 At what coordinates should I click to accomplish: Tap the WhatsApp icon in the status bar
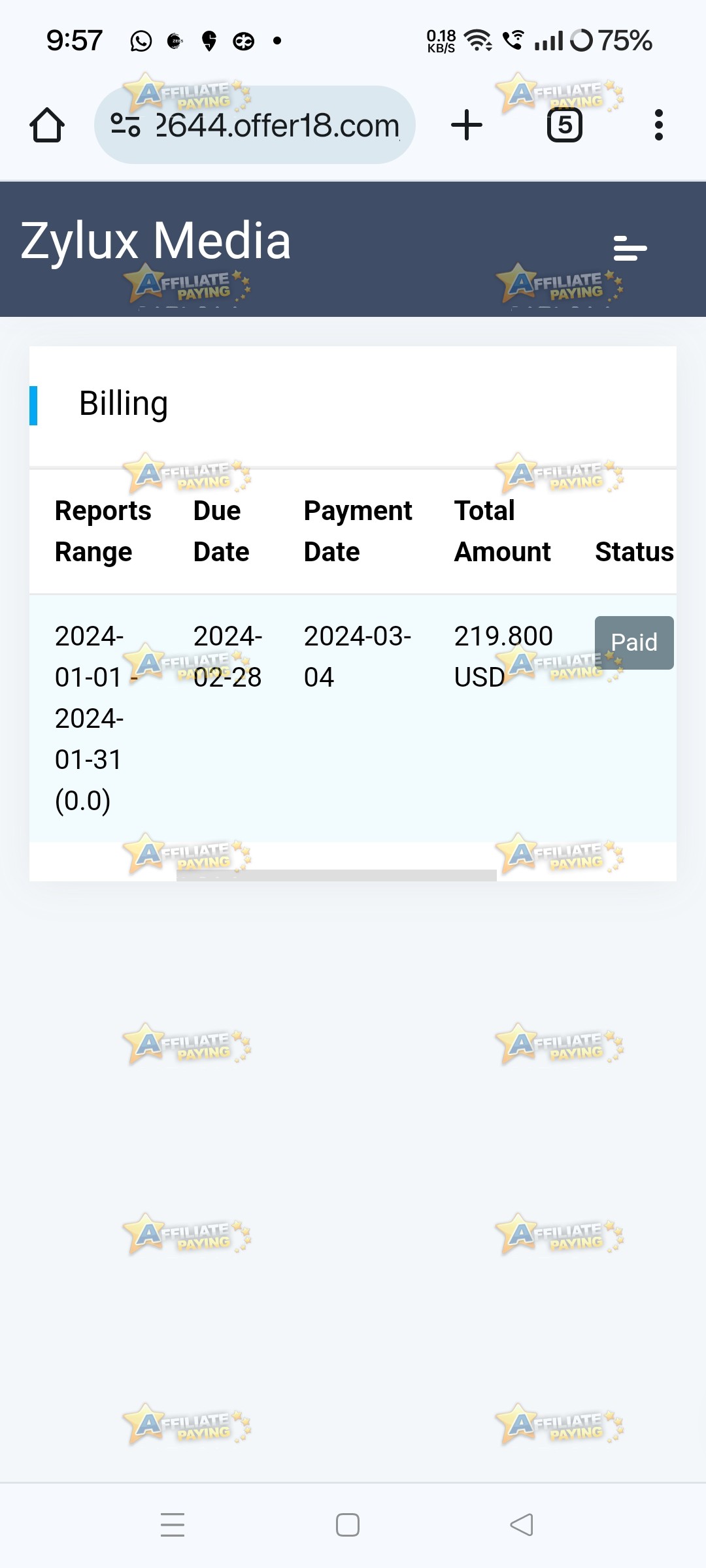point(140,41)
